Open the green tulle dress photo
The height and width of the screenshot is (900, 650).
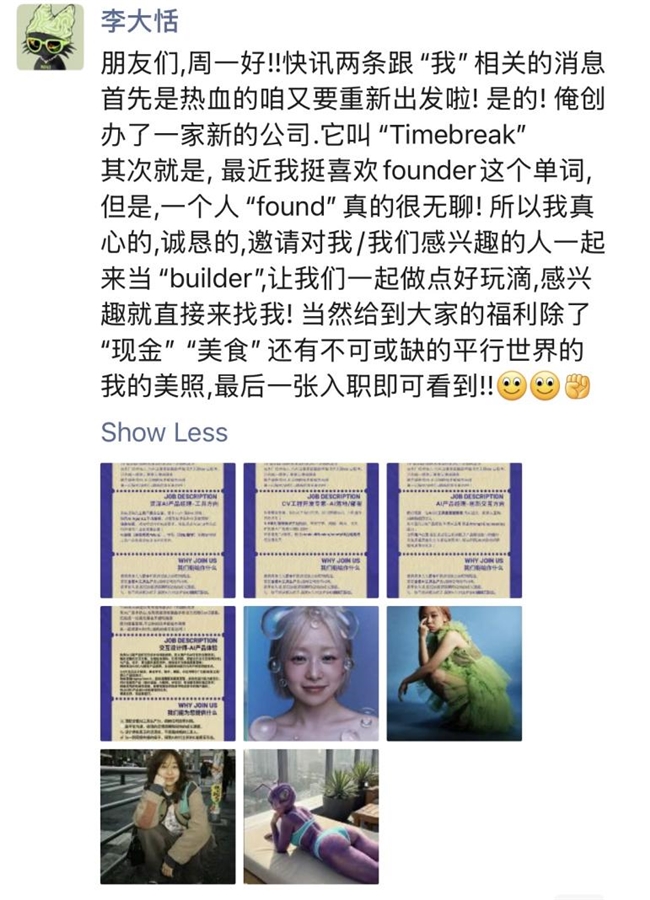click(454, 673)
